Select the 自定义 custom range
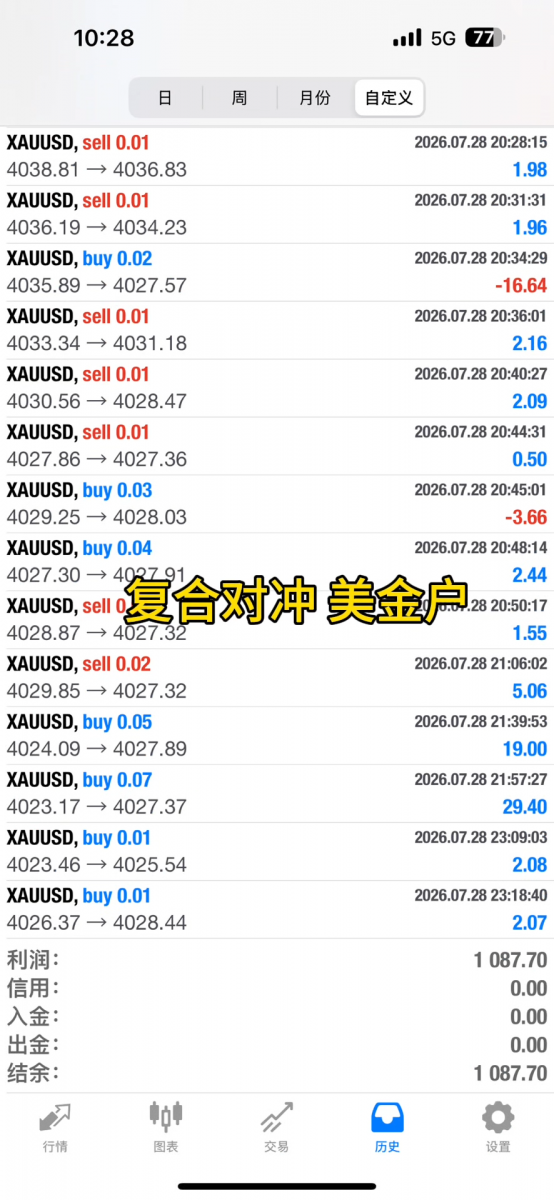The height and width of the screenshot is (1200, 554). (x=389, y=98)
